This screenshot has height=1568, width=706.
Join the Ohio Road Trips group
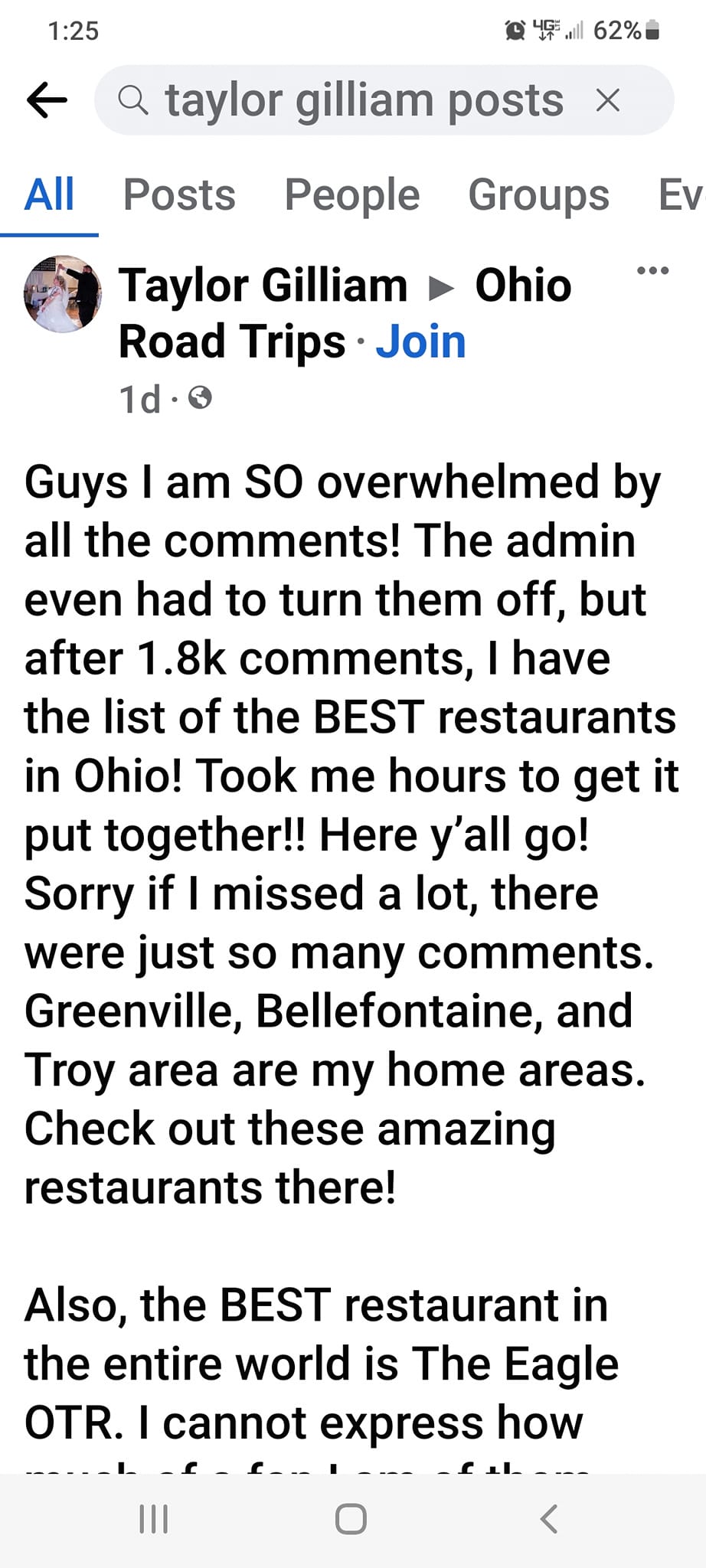[x=420, y=341]
